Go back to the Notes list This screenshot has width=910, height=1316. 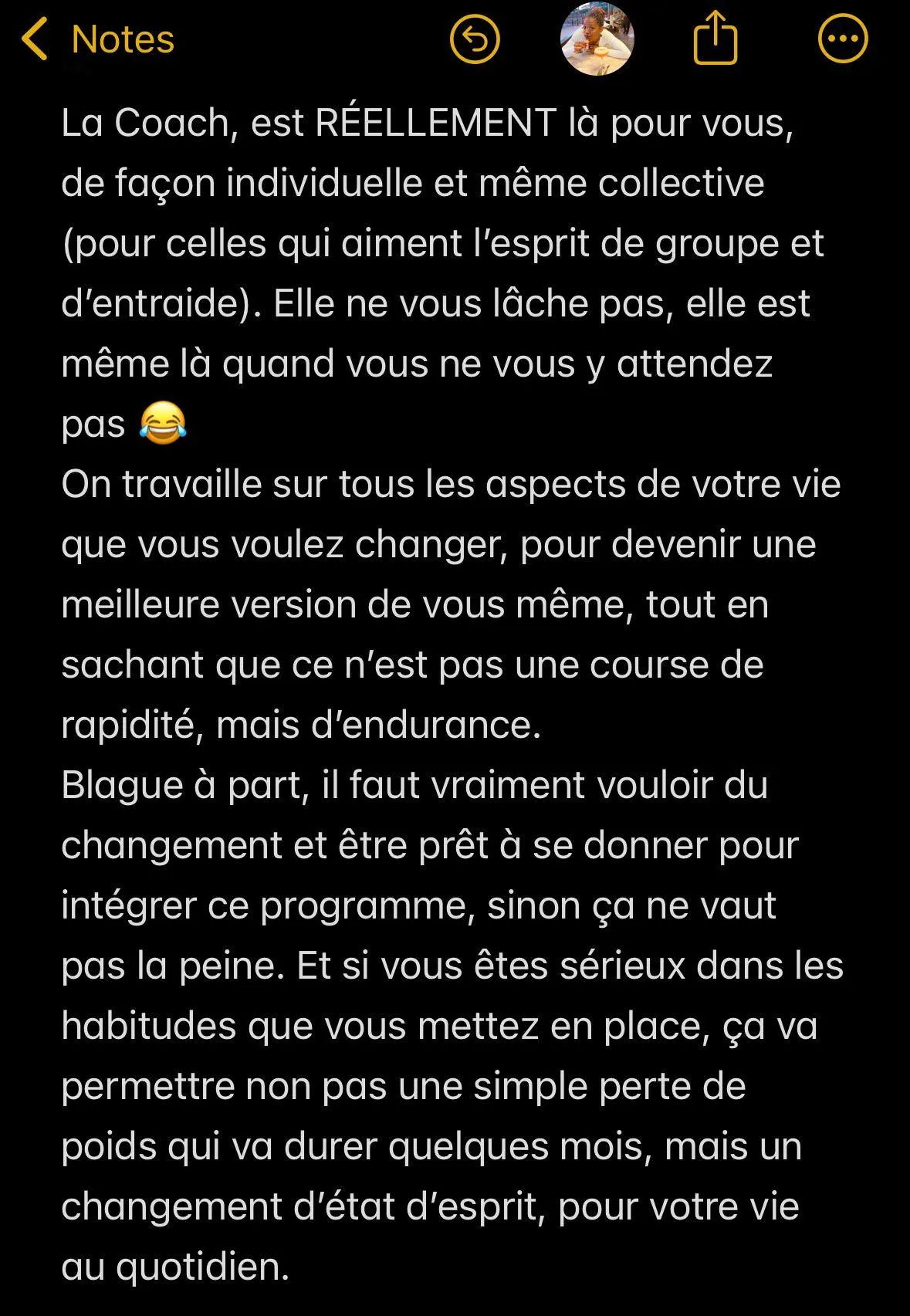point(98,39)
